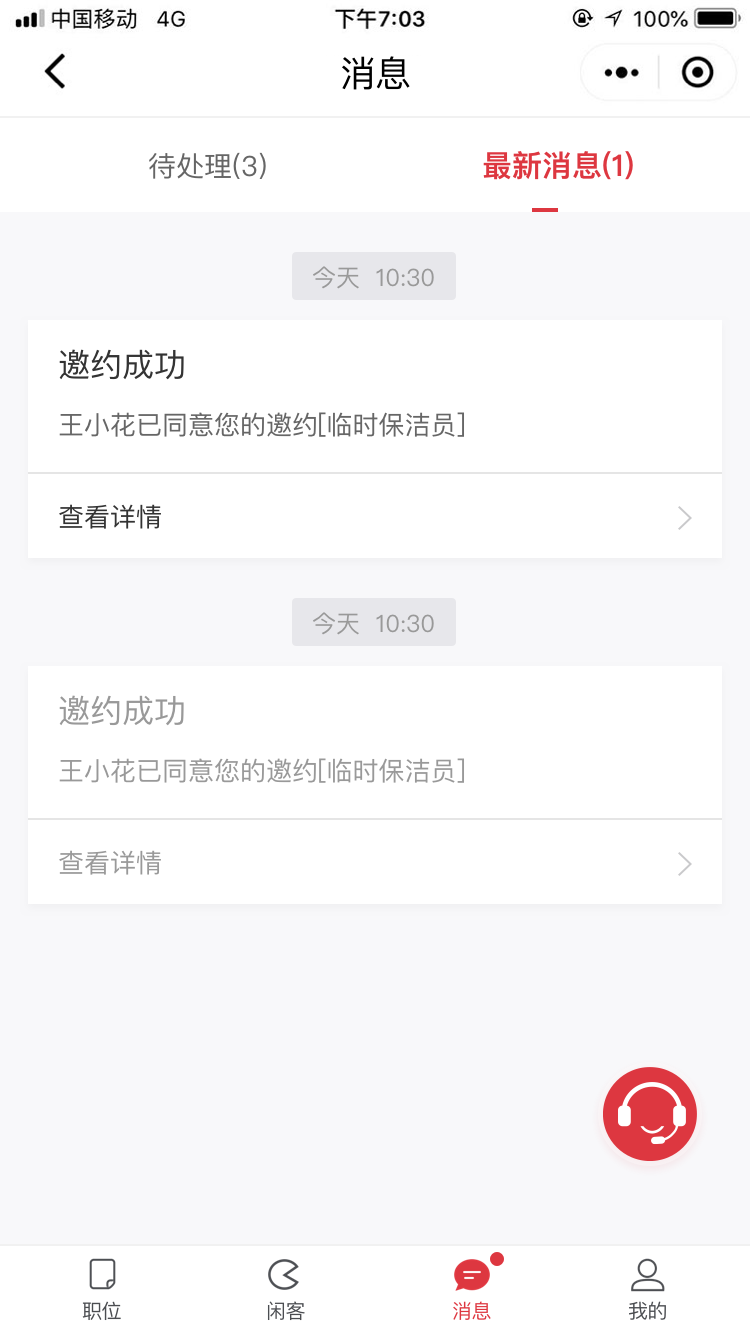Contact customer service via the red headset button
The width and height of the screenshot is (750, 1334).
click(x=650, y=1114)
